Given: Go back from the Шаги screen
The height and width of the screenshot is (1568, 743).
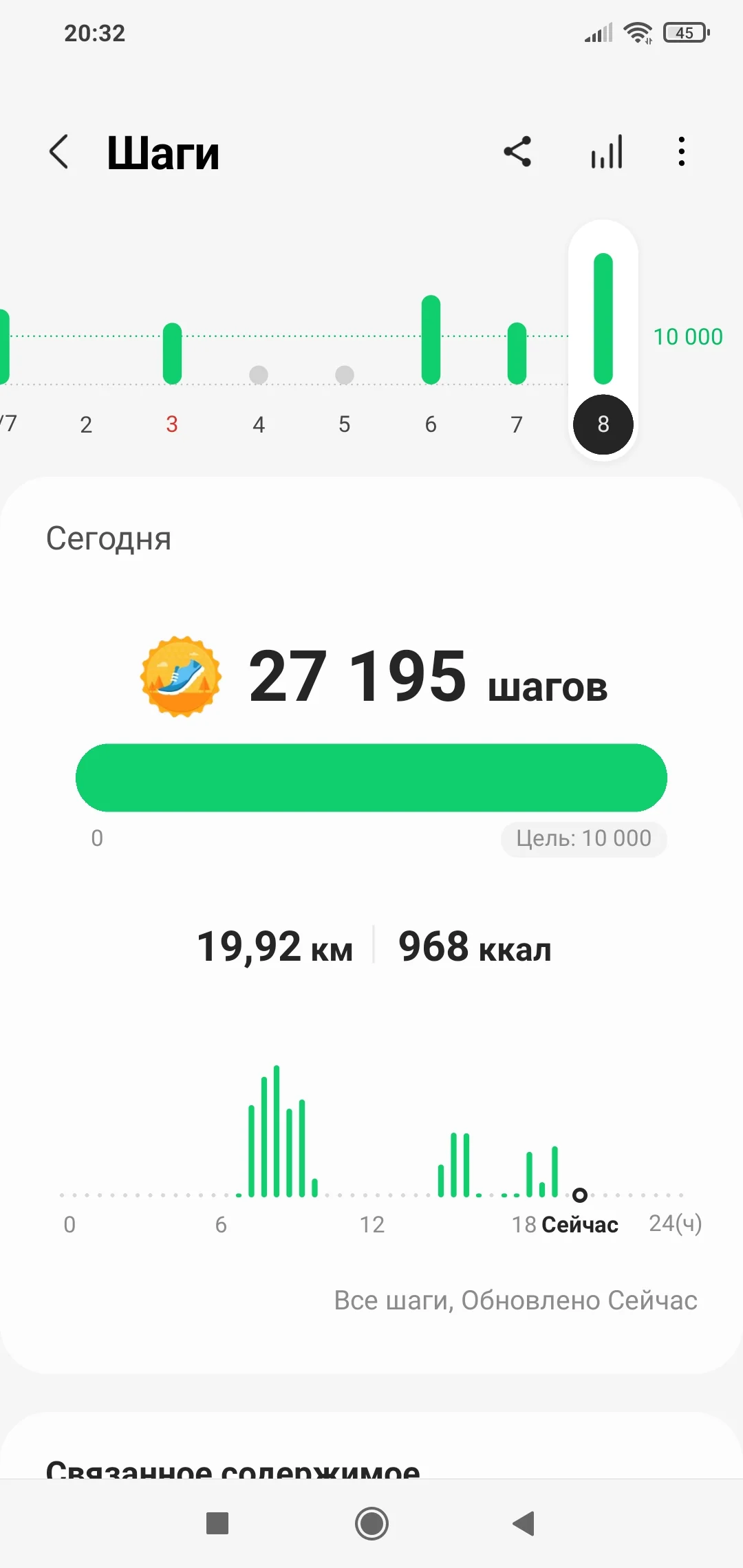Looking at the screenshot, I should point(60,151).
